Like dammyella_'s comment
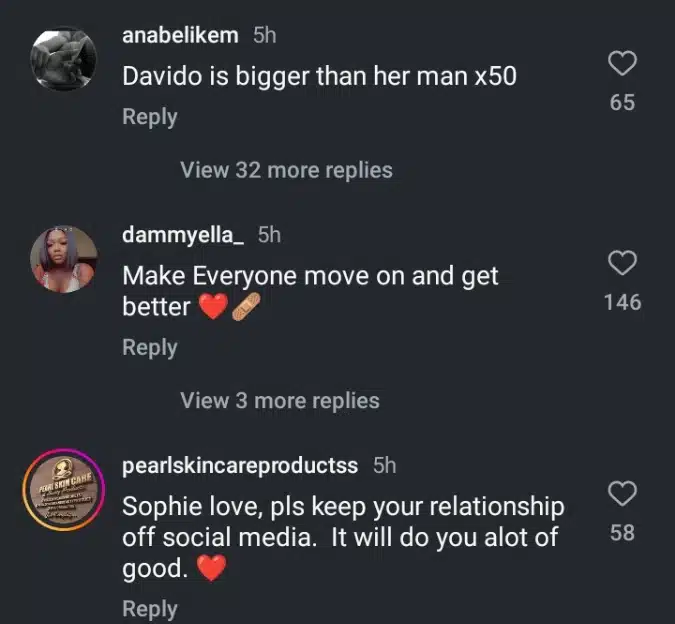675x624 pixels. coord(622,264)
